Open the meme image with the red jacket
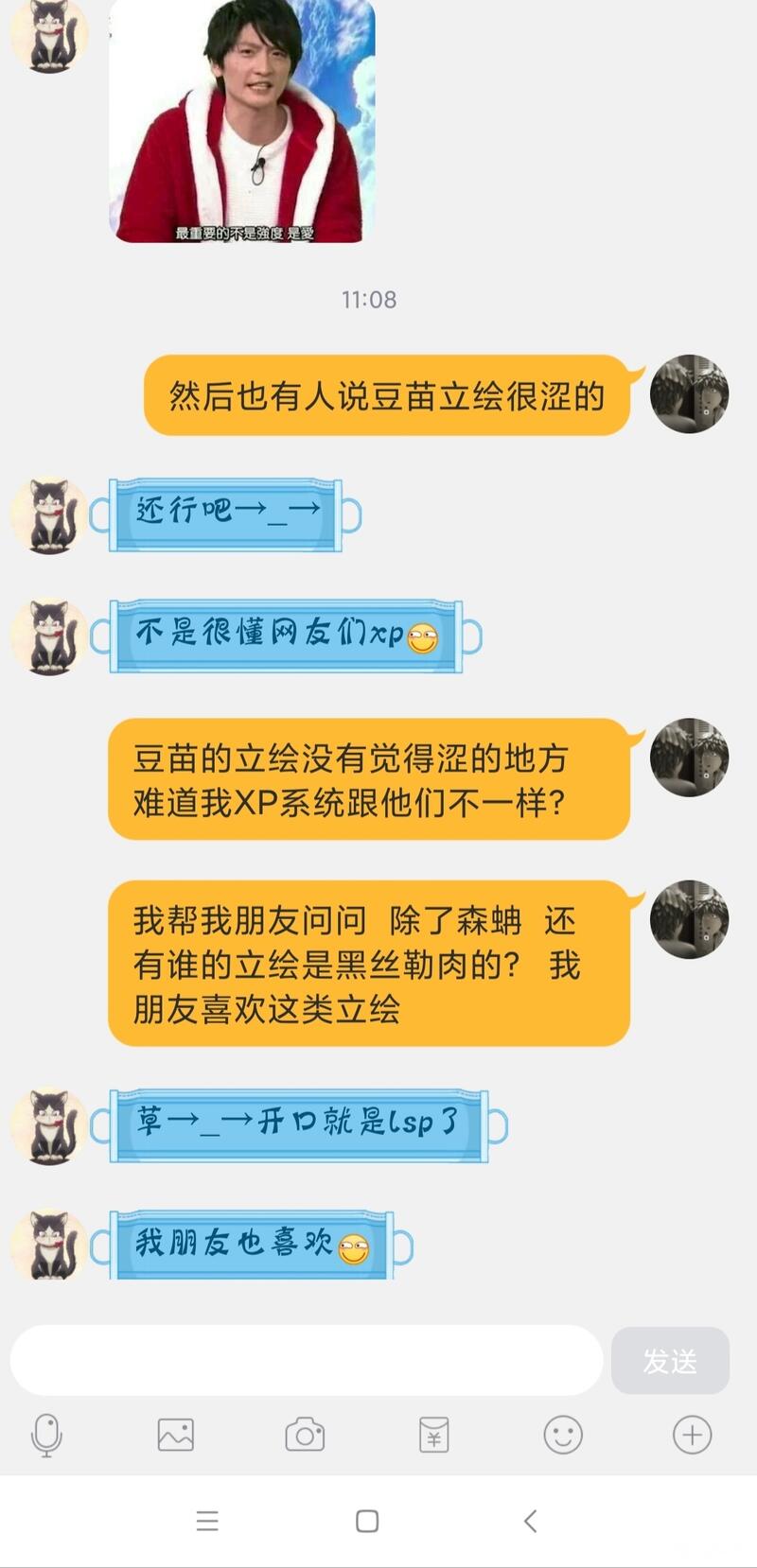 (x=242, y=121)
